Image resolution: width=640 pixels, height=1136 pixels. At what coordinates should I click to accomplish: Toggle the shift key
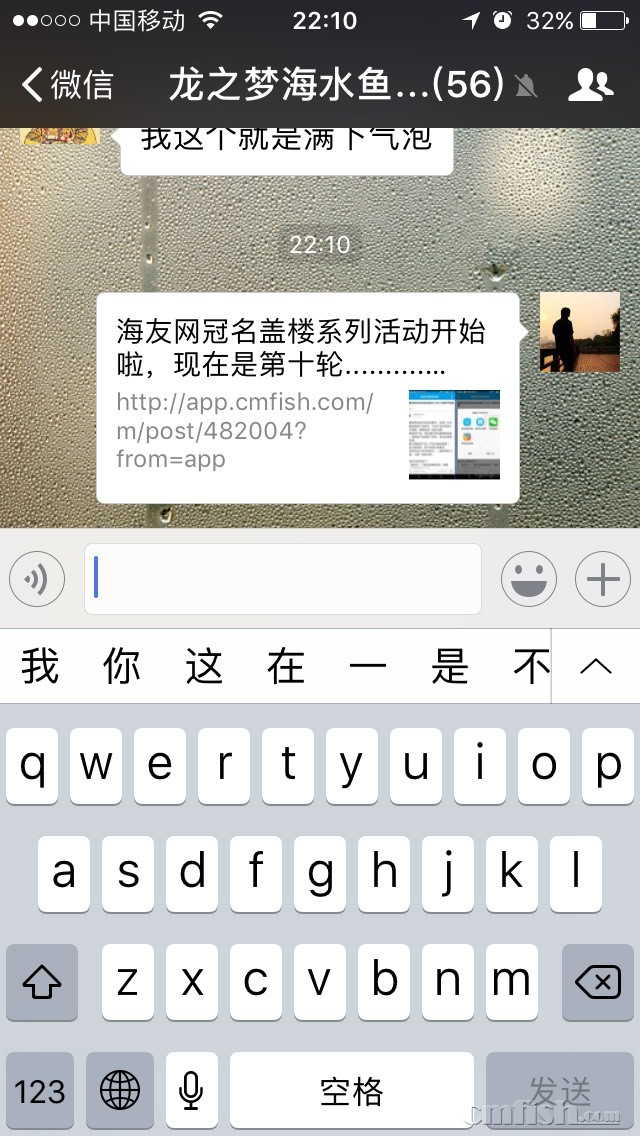click(41, 983)
